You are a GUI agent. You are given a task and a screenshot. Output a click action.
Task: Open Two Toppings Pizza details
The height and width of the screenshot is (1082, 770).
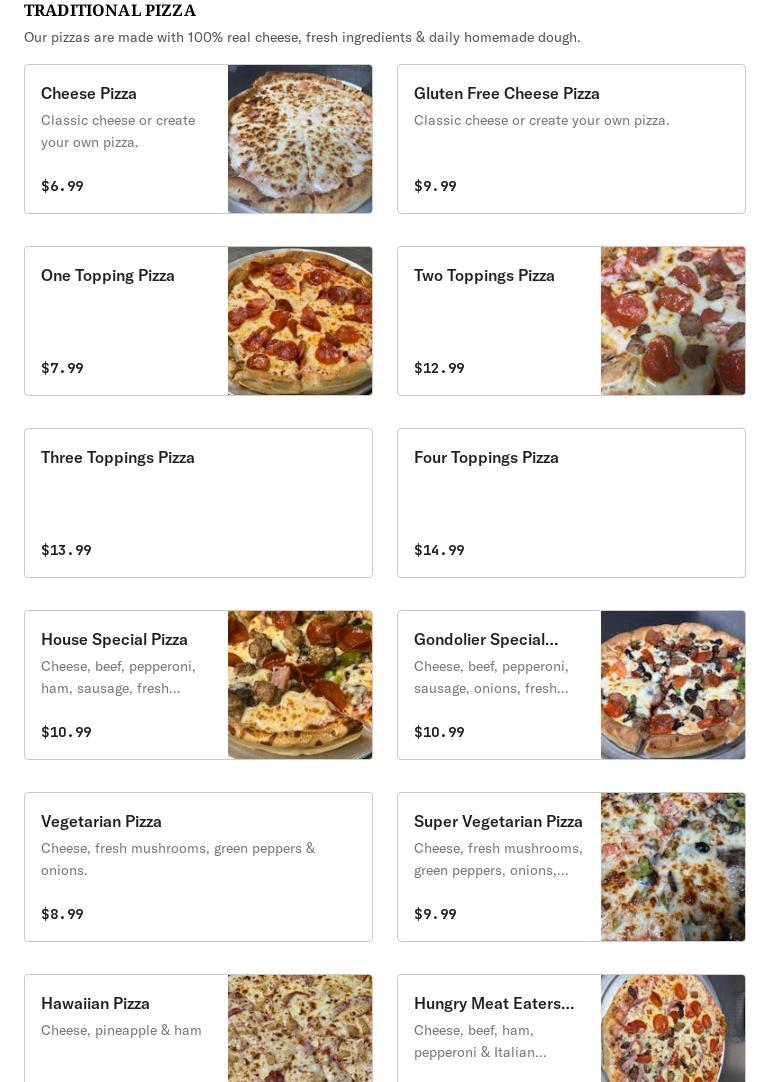[571, 321]
